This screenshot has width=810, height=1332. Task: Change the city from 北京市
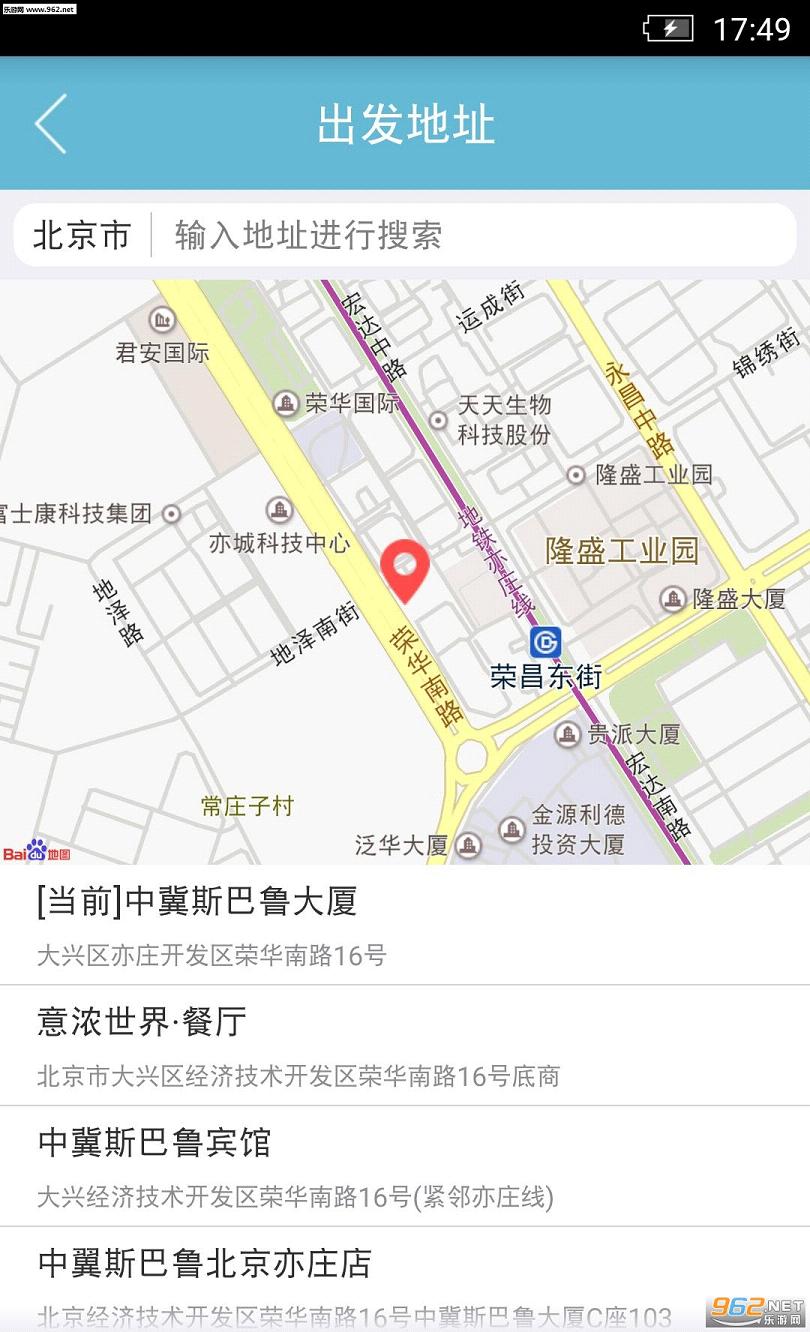(82, 236)
